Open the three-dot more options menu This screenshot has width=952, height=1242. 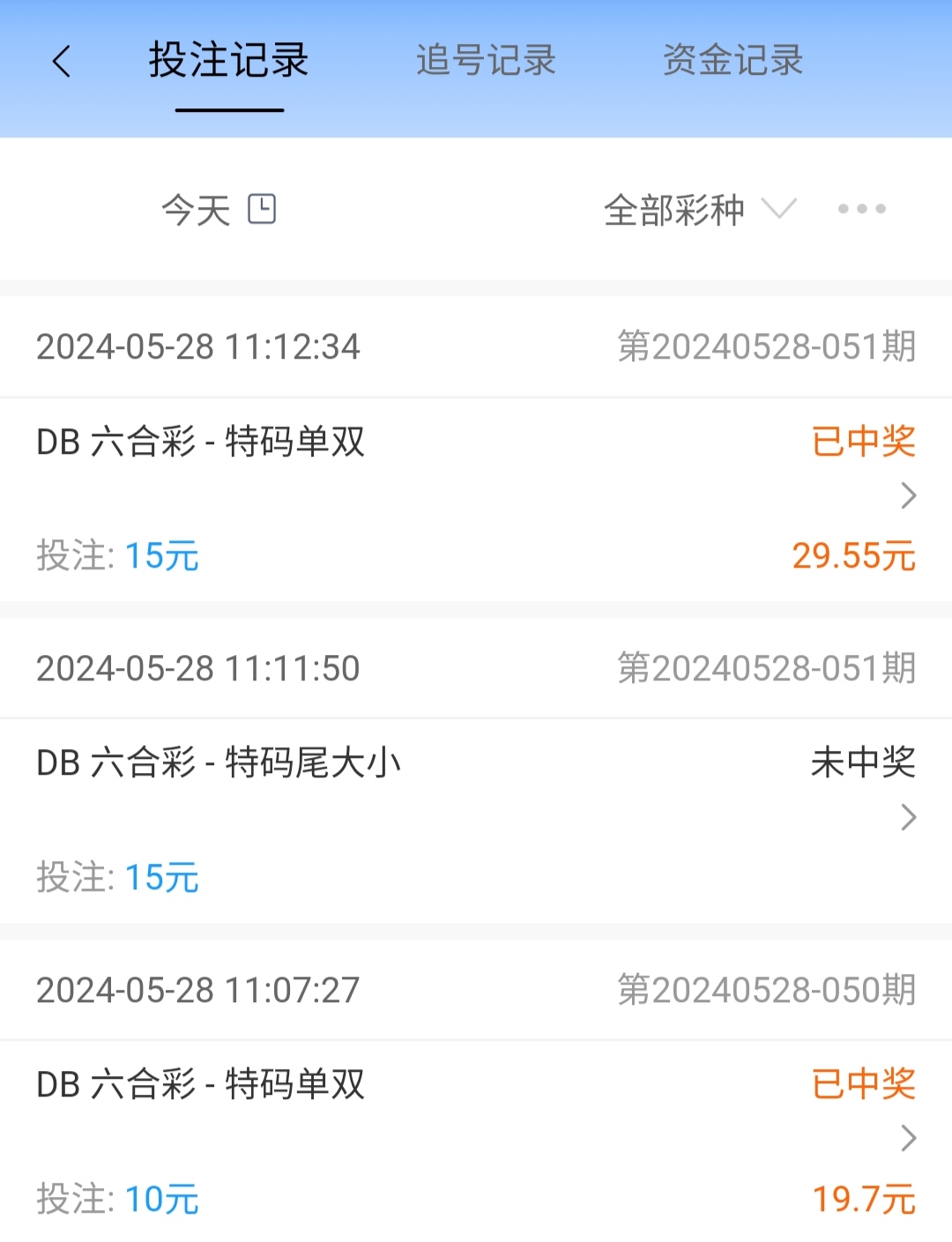pos(861,209)
